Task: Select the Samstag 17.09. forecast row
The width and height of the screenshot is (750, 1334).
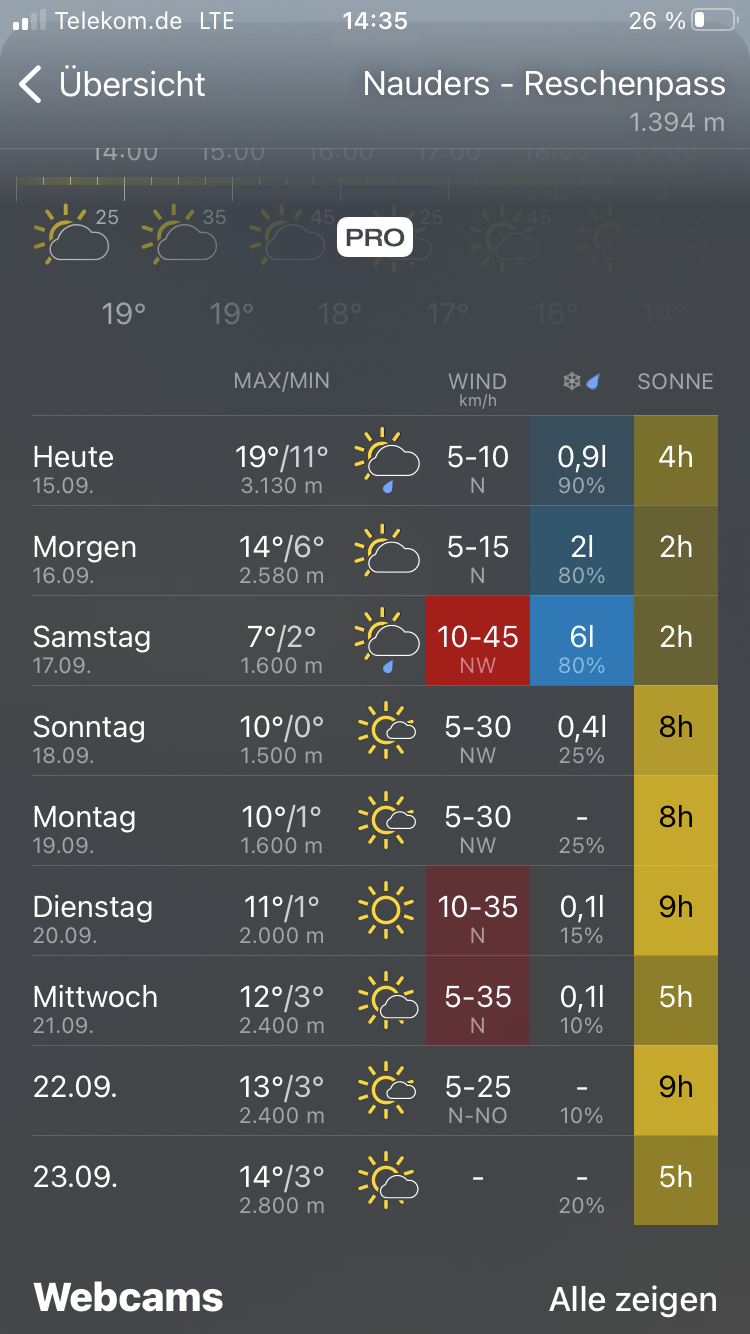Action: (x=375, y=641)
